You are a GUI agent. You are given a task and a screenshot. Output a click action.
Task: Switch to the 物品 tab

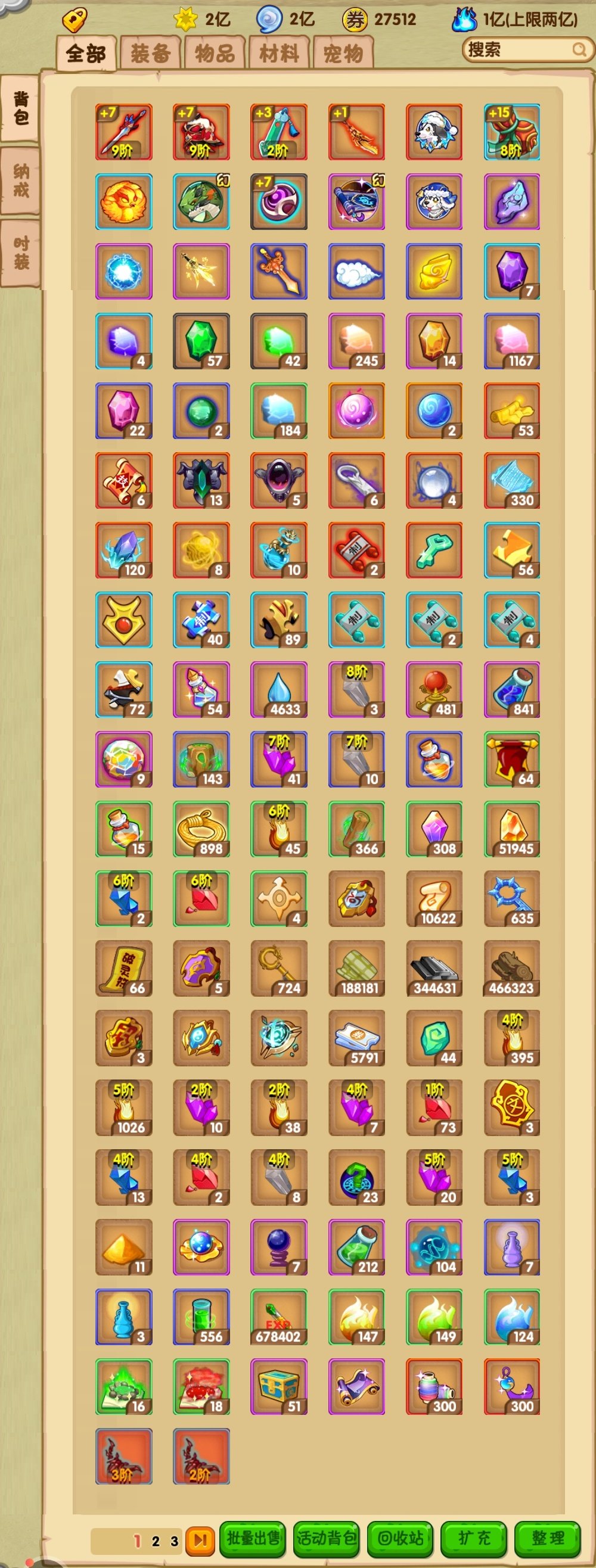[215, 54]
